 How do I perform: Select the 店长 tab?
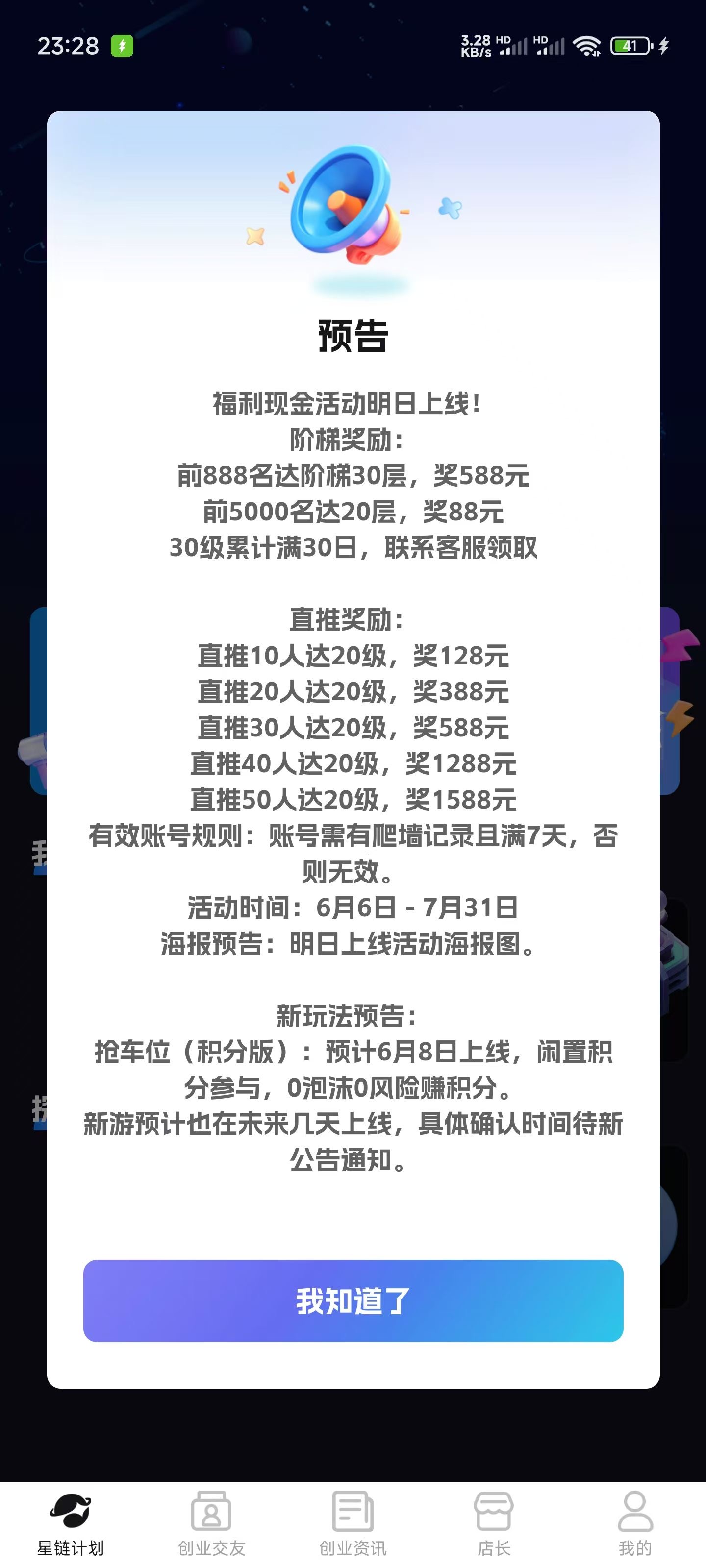494,1525
